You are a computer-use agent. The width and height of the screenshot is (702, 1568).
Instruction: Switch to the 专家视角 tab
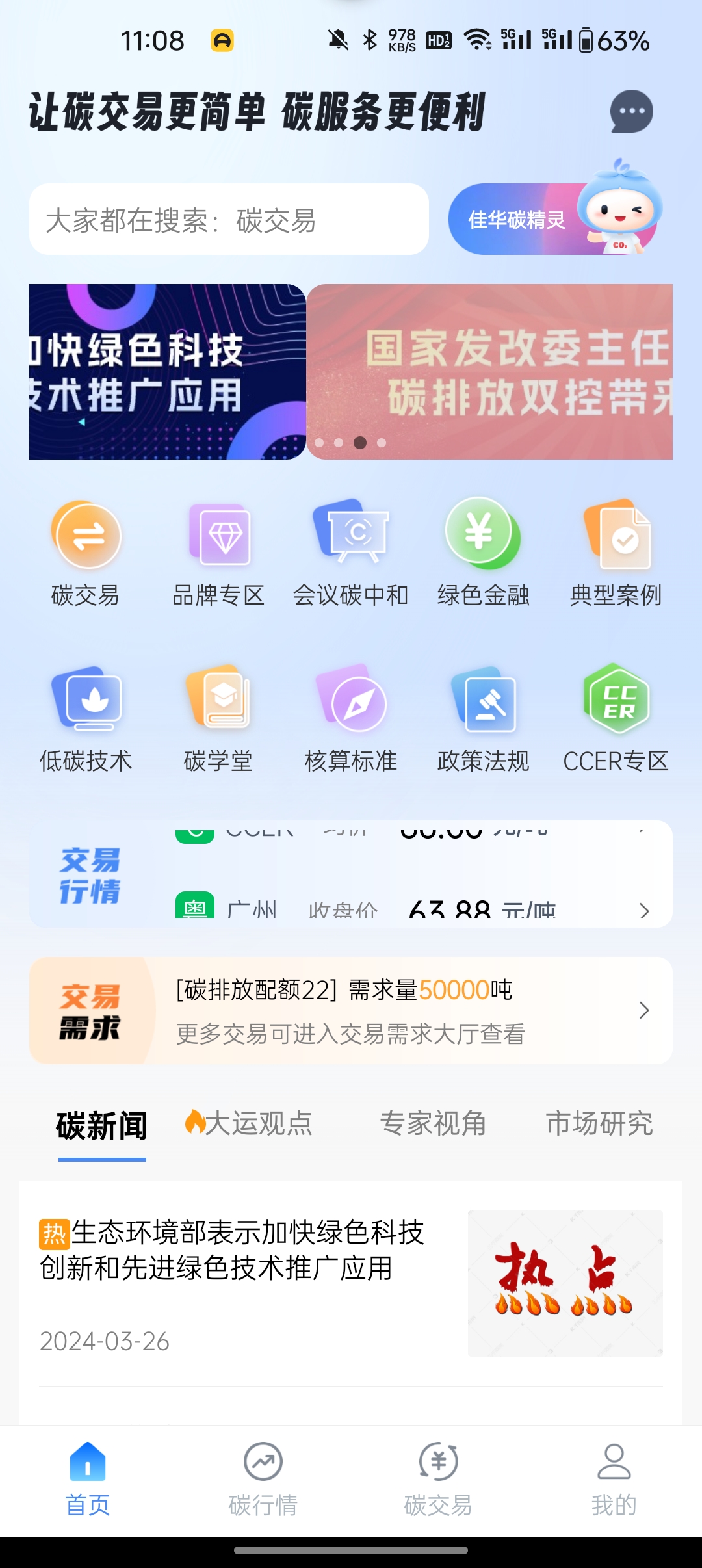pyautogui.click(x=434, y=1123)
